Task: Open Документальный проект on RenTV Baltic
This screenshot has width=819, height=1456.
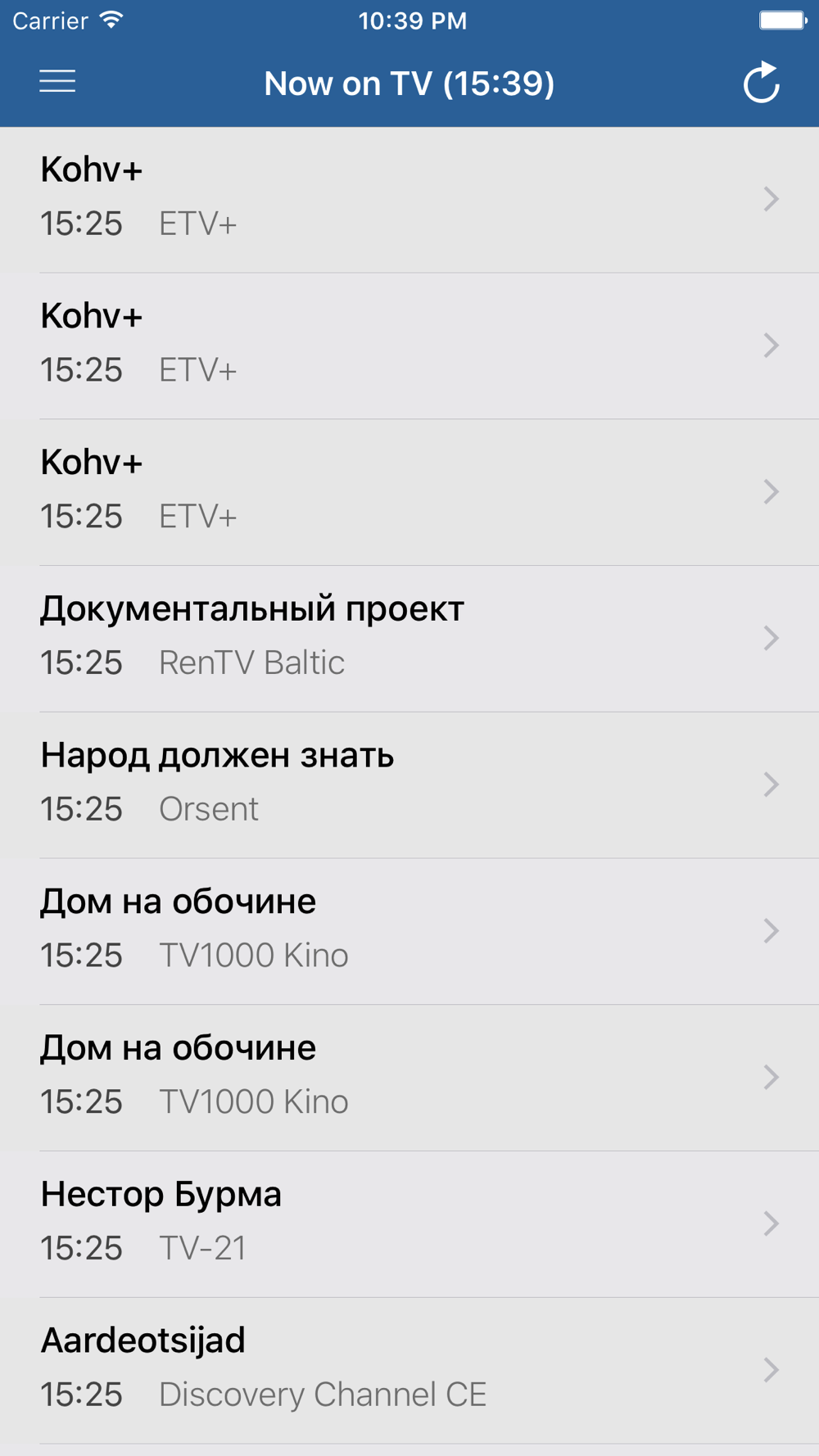Action: click(x=409, y=638)
